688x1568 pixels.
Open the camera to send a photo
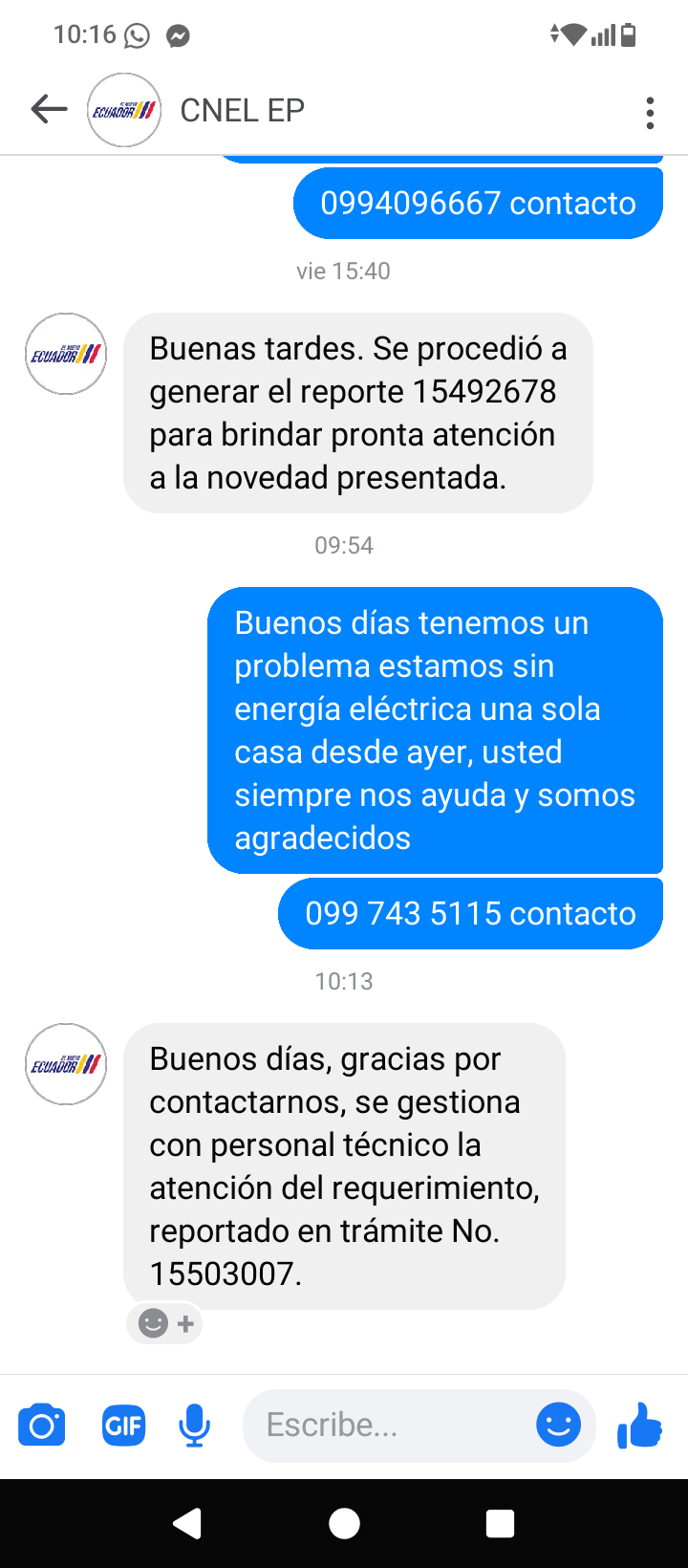click(42, 1426)
